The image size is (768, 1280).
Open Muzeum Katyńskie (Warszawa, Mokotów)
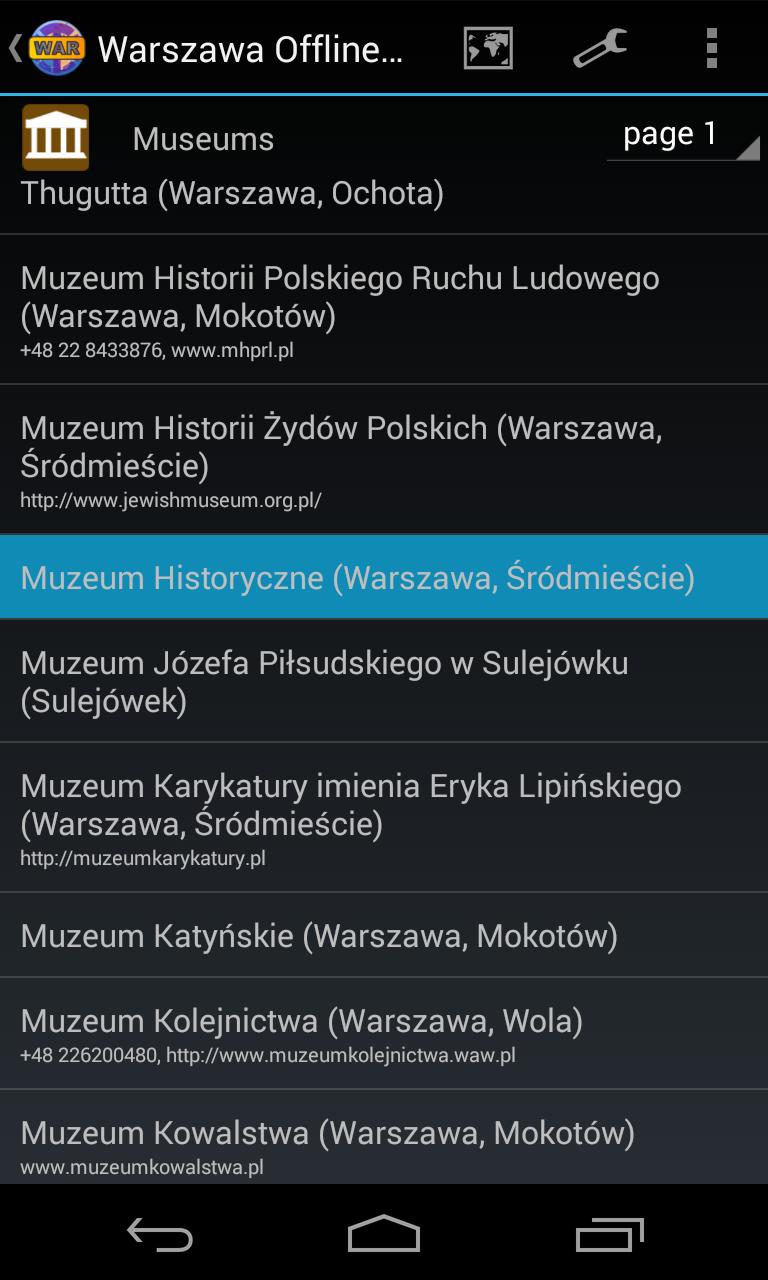coord(384,935)
